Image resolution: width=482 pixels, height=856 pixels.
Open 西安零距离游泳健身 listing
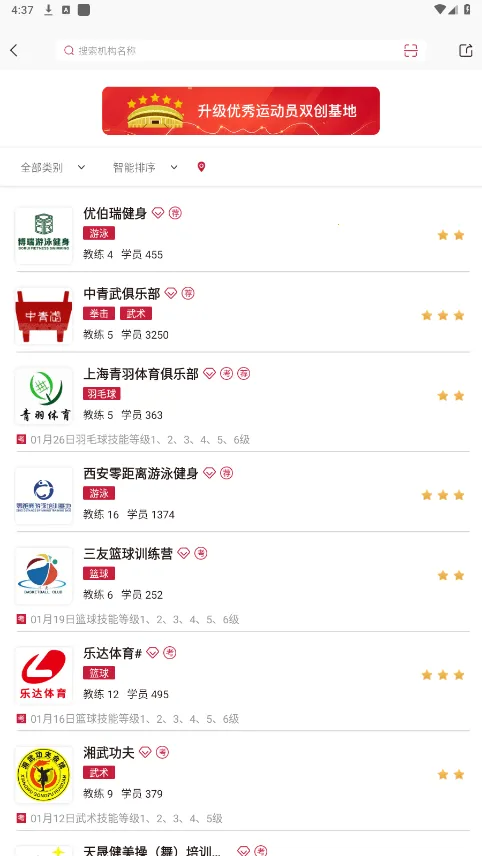click(x=241, y=495)
